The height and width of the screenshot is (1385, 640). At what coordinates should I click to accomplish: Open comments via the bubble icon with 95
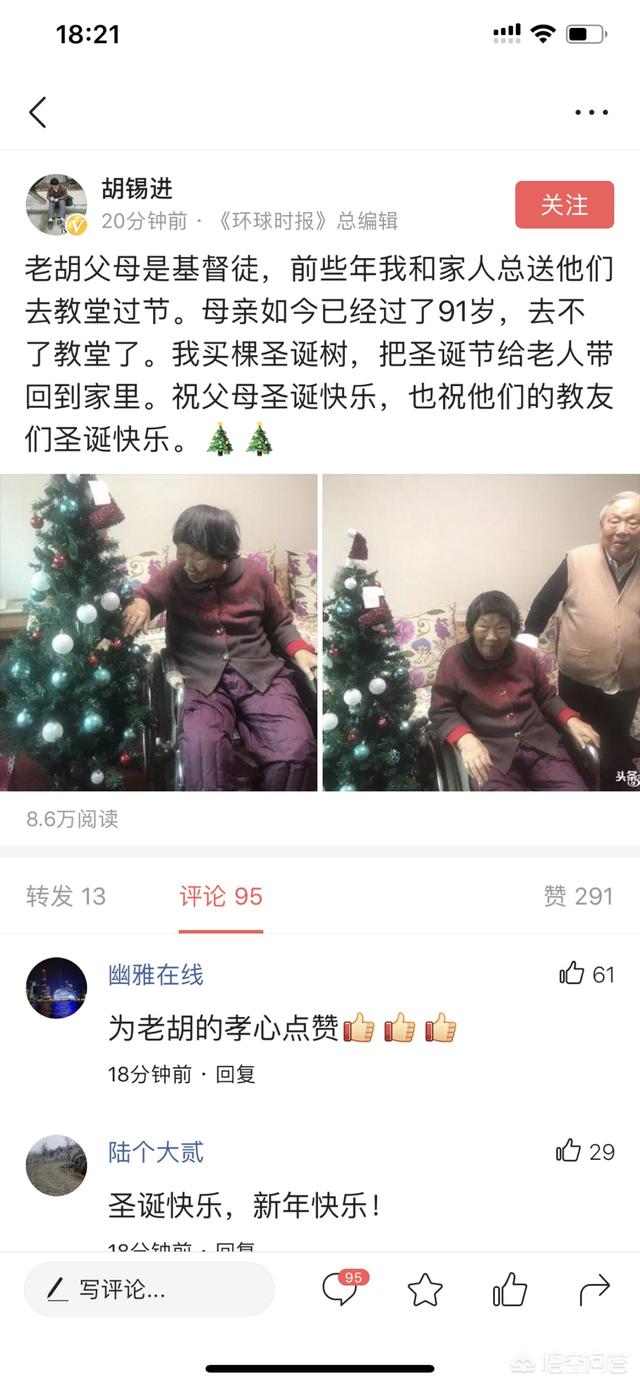342,1288
